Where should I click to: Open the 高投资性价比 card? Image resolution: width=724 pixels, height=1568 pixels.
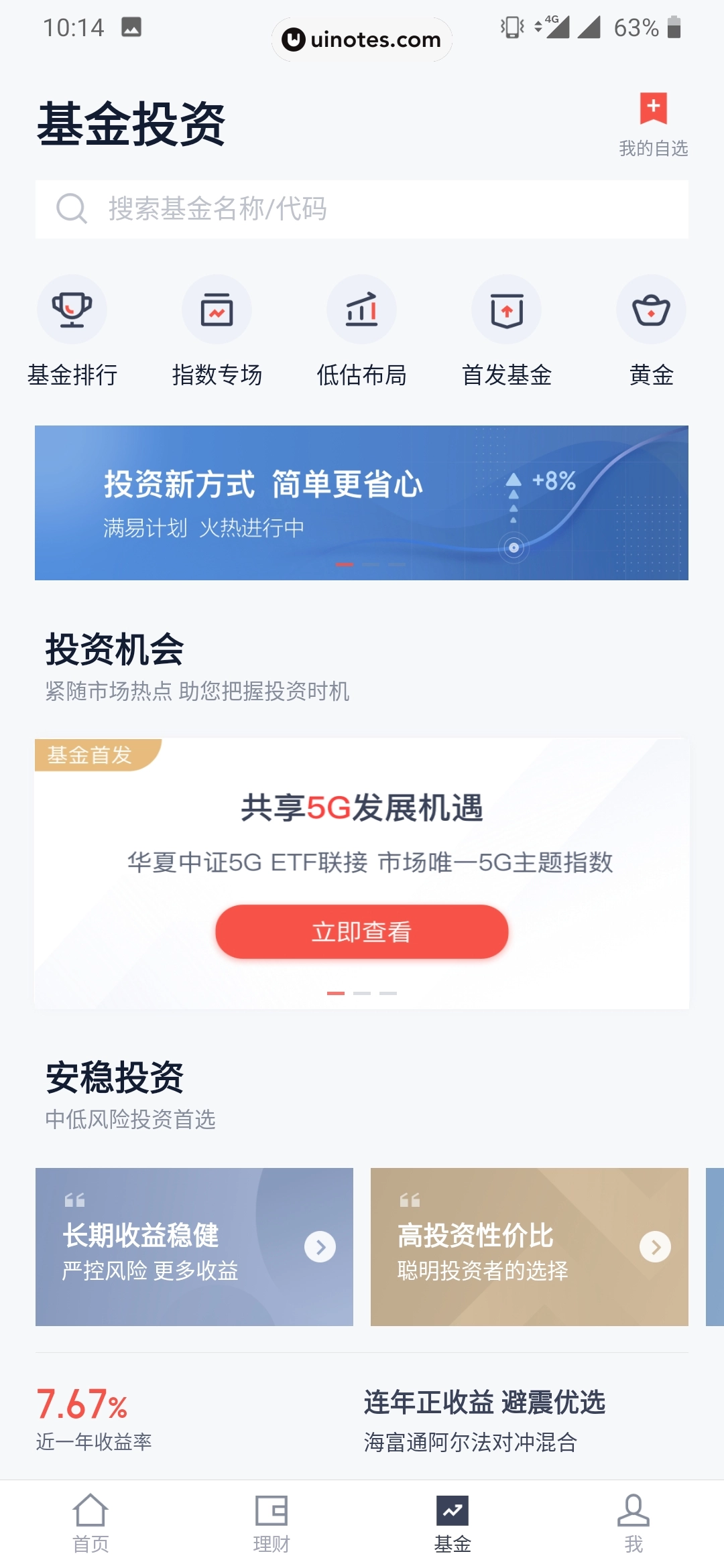[530, 1246]
